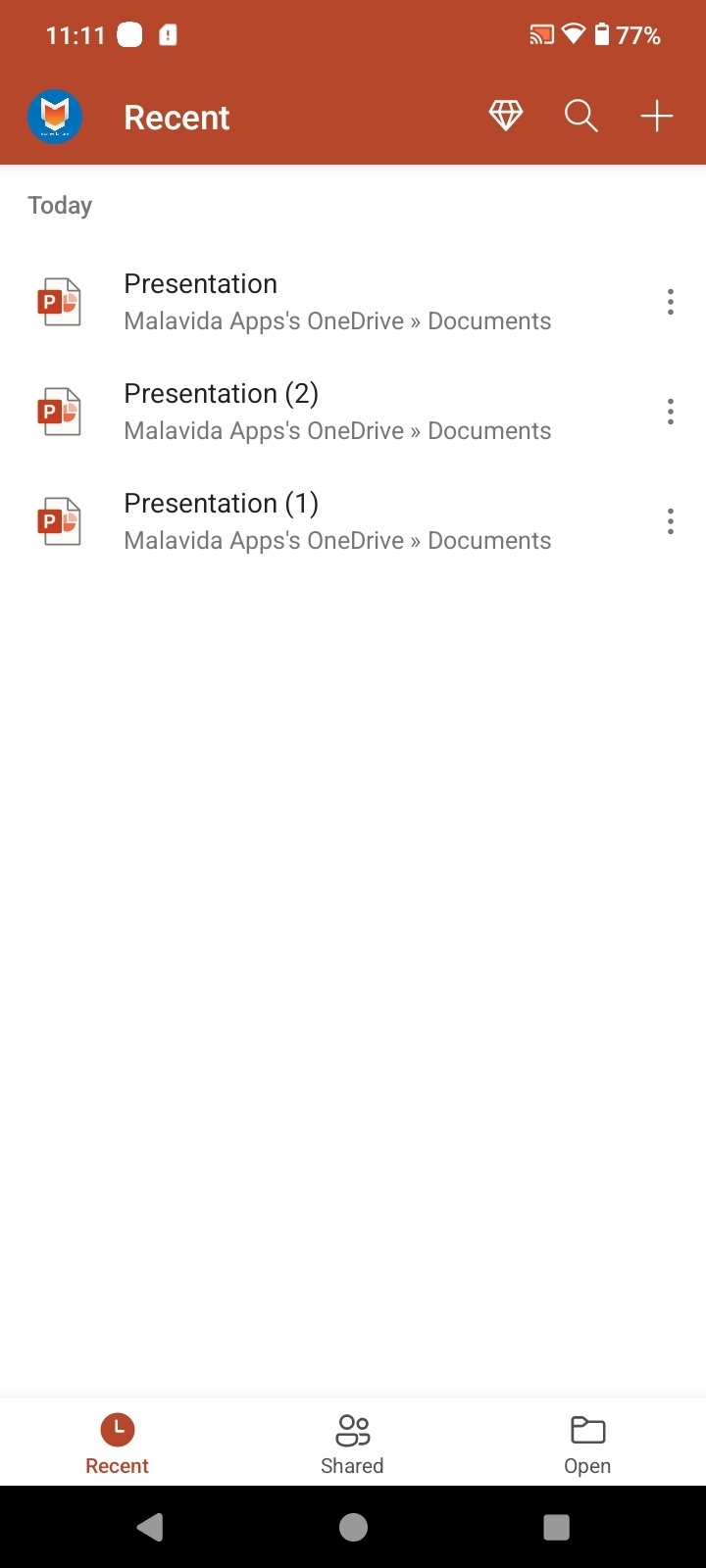Switch to the Shared tab
This screenshot has width=706, height=1568.
[352, 1443]
